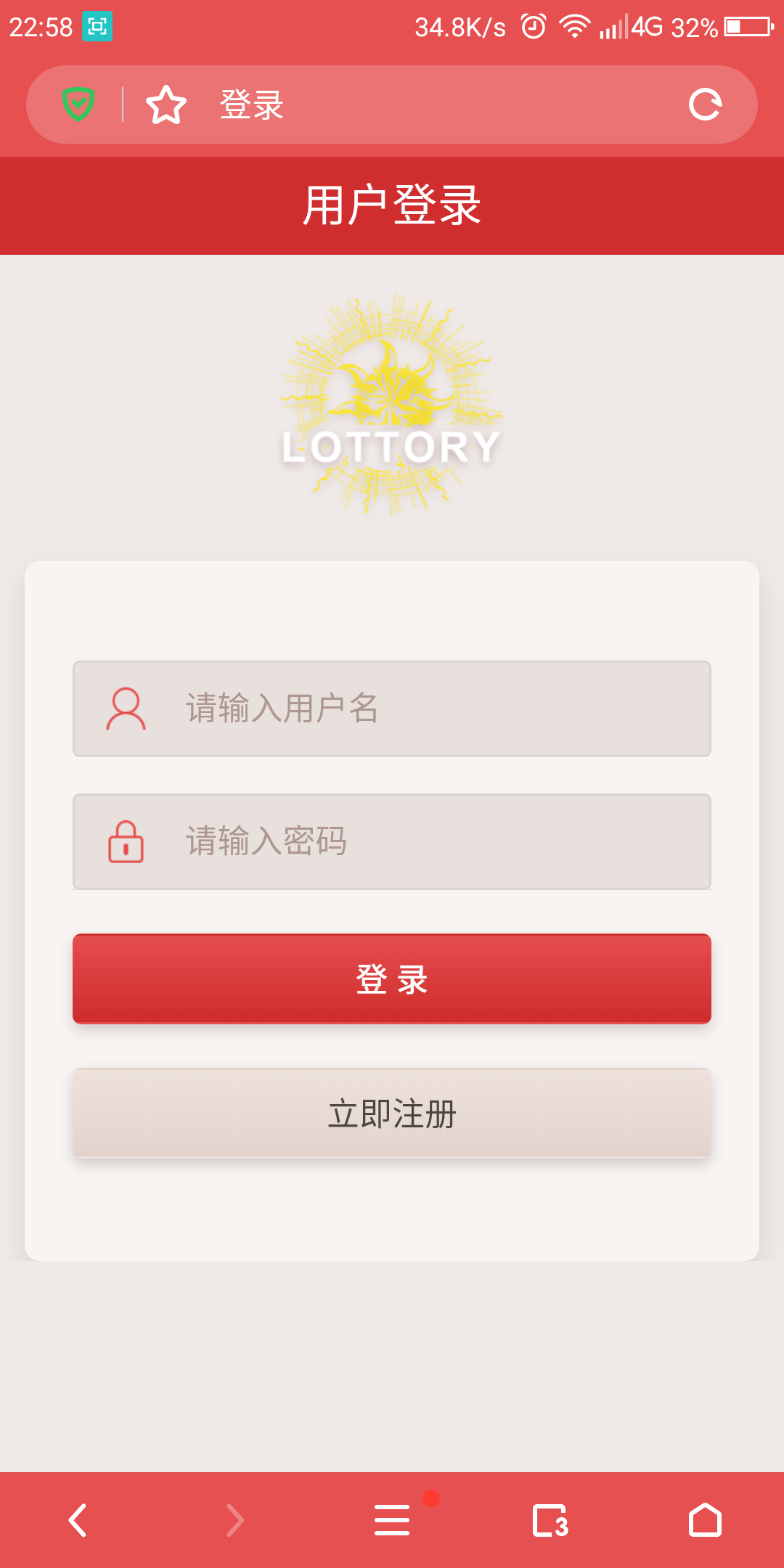Bookmark this page with the star icon

[167, 104]
